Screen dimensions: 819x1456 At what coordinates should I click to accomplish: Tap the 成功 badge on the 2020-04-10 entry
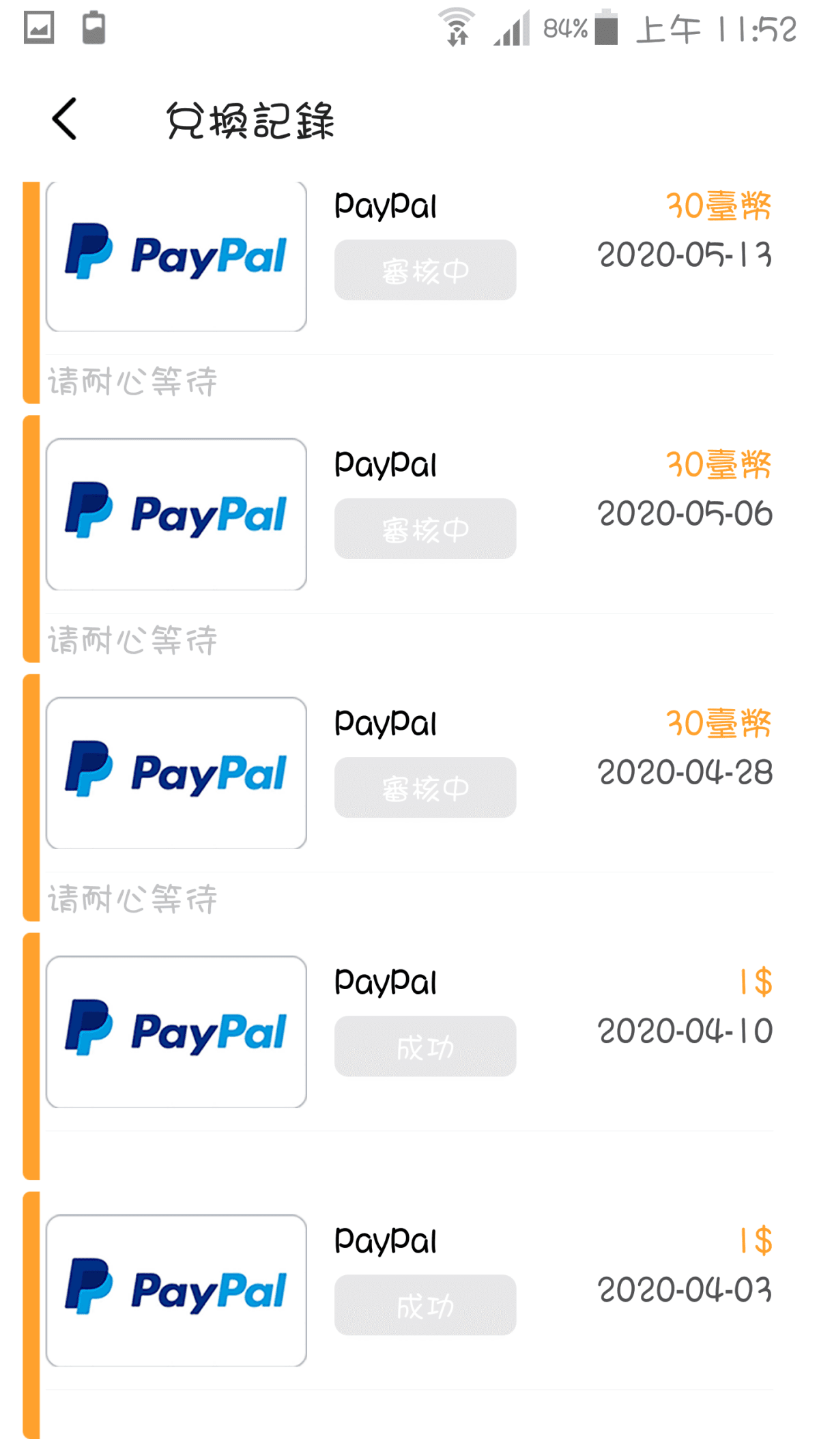pos(425,1046)
